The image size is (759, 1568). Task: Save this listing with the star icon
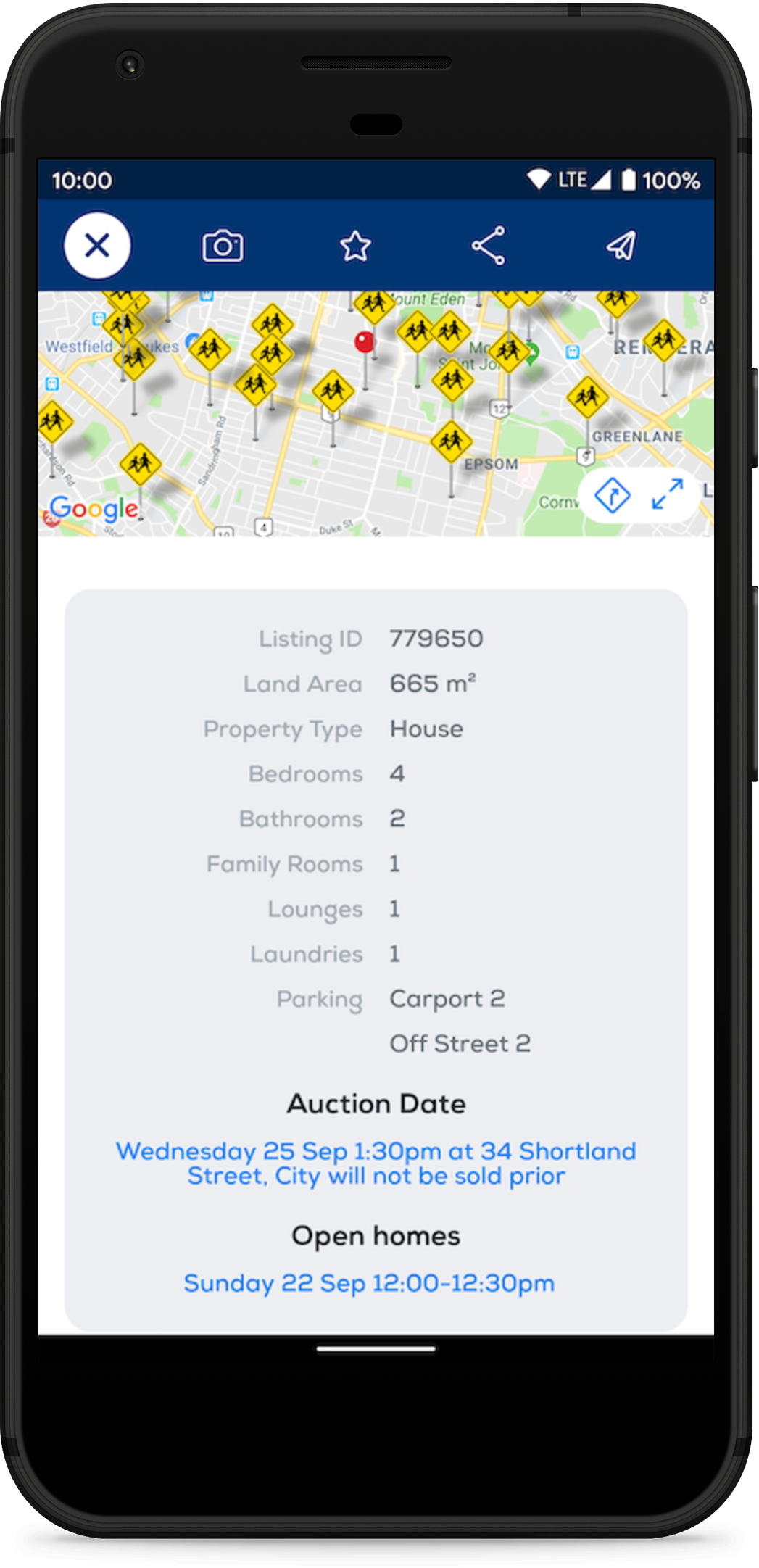click(355, 246)
